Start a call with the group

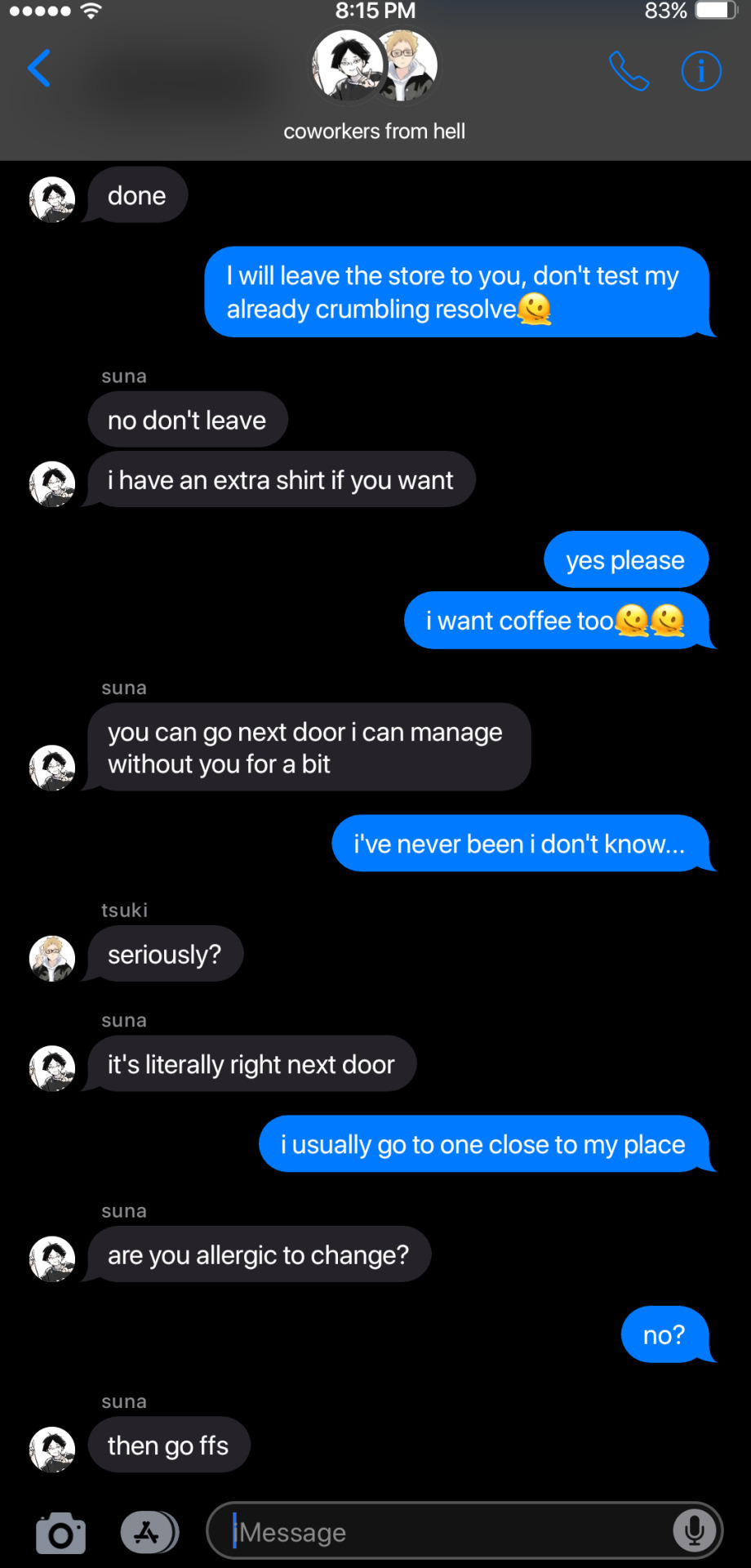point(629,71)
